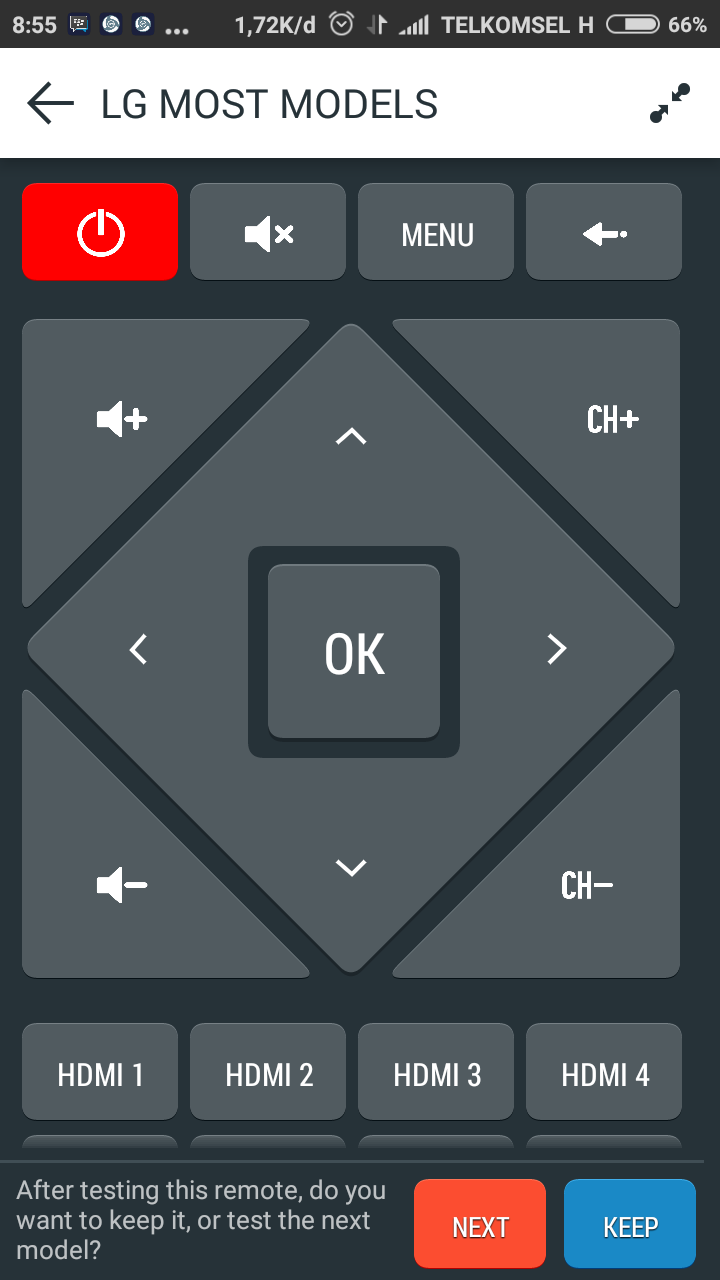720x1280 pixels.
Task: Increase the volume with Vol+
Action: click(120, 419)
